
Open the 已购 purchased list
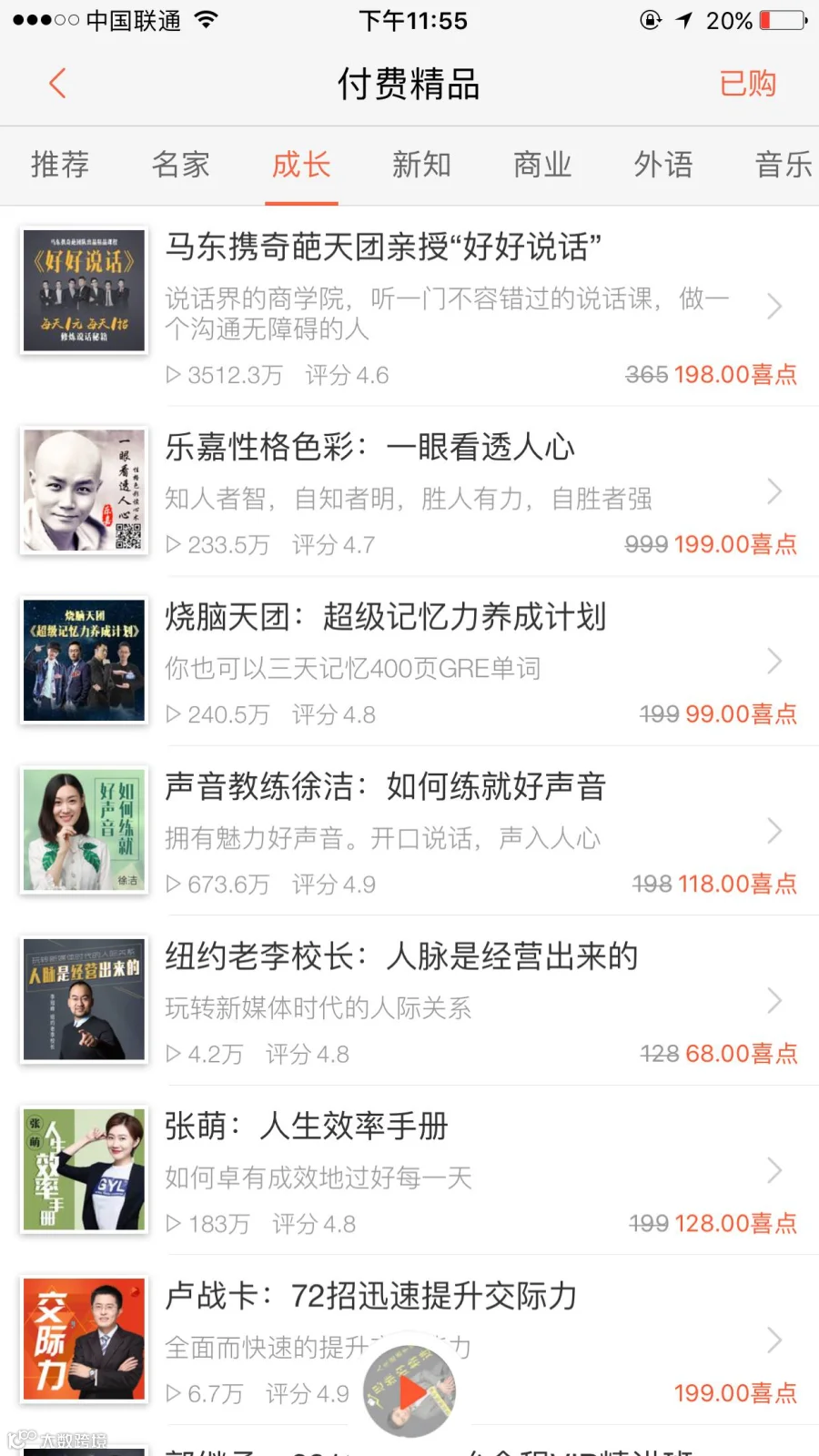[747, 84]
